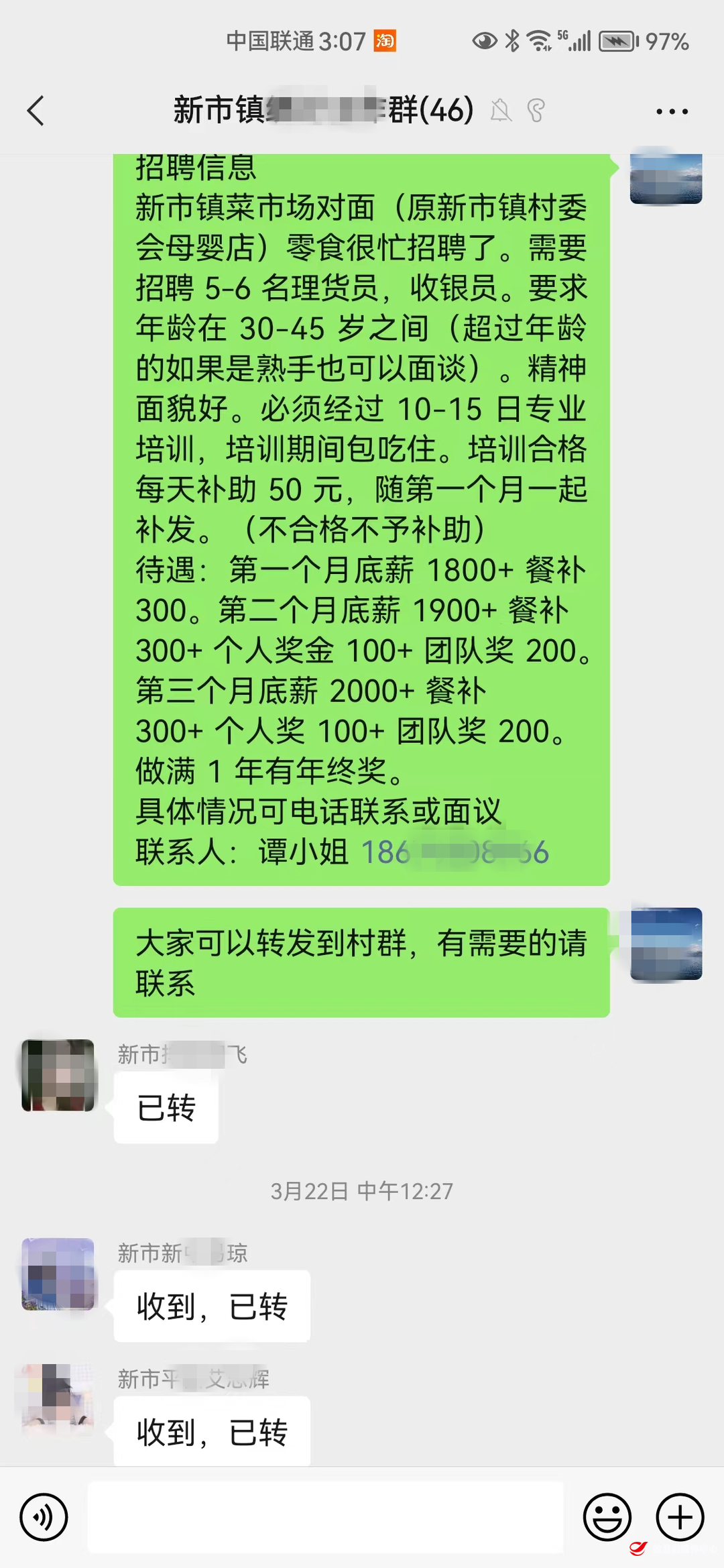Tap the message text input field
Image resolution: width=724 pixels, height=1568 pixels.
(326, 1517)
